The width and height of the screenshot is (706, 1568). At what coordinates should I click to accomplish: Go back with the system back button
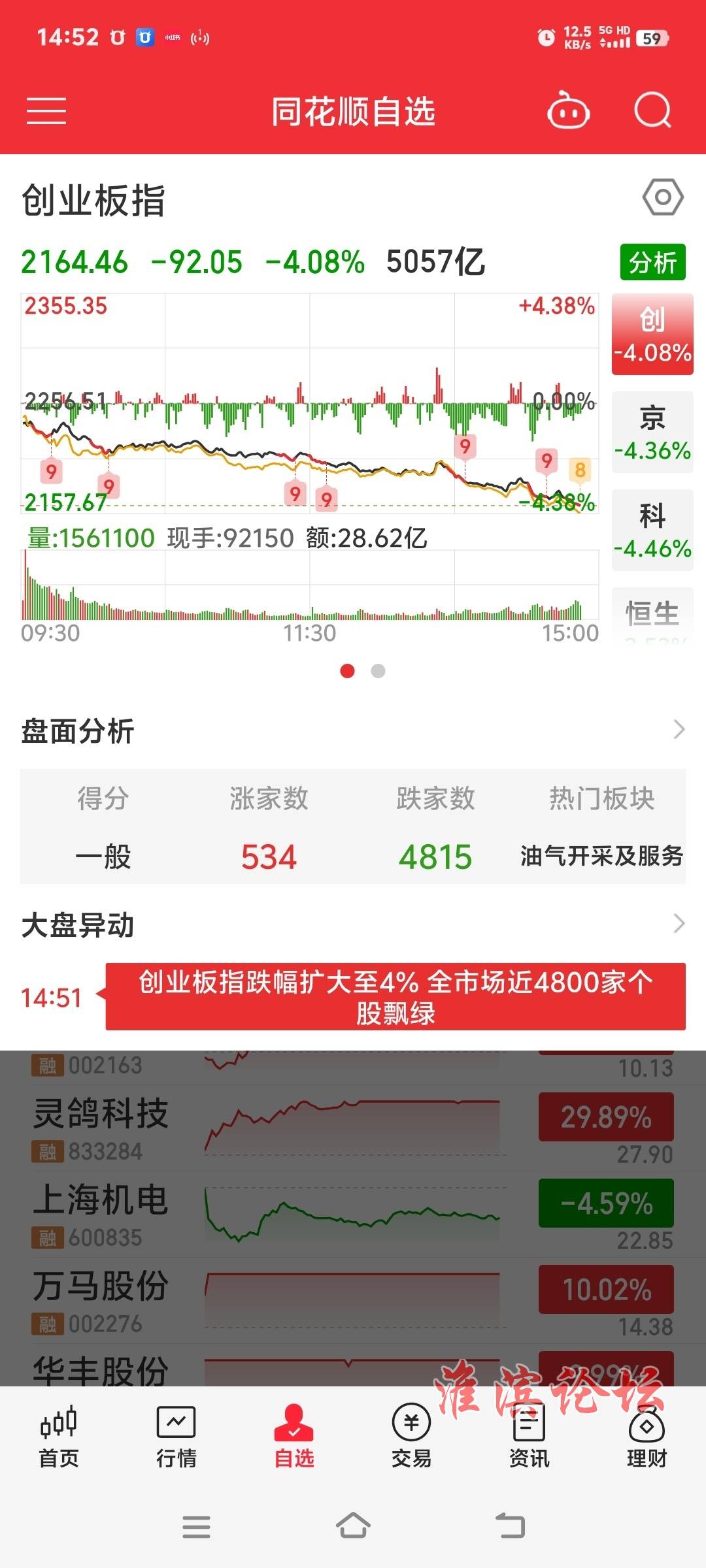coord(511,1527)
